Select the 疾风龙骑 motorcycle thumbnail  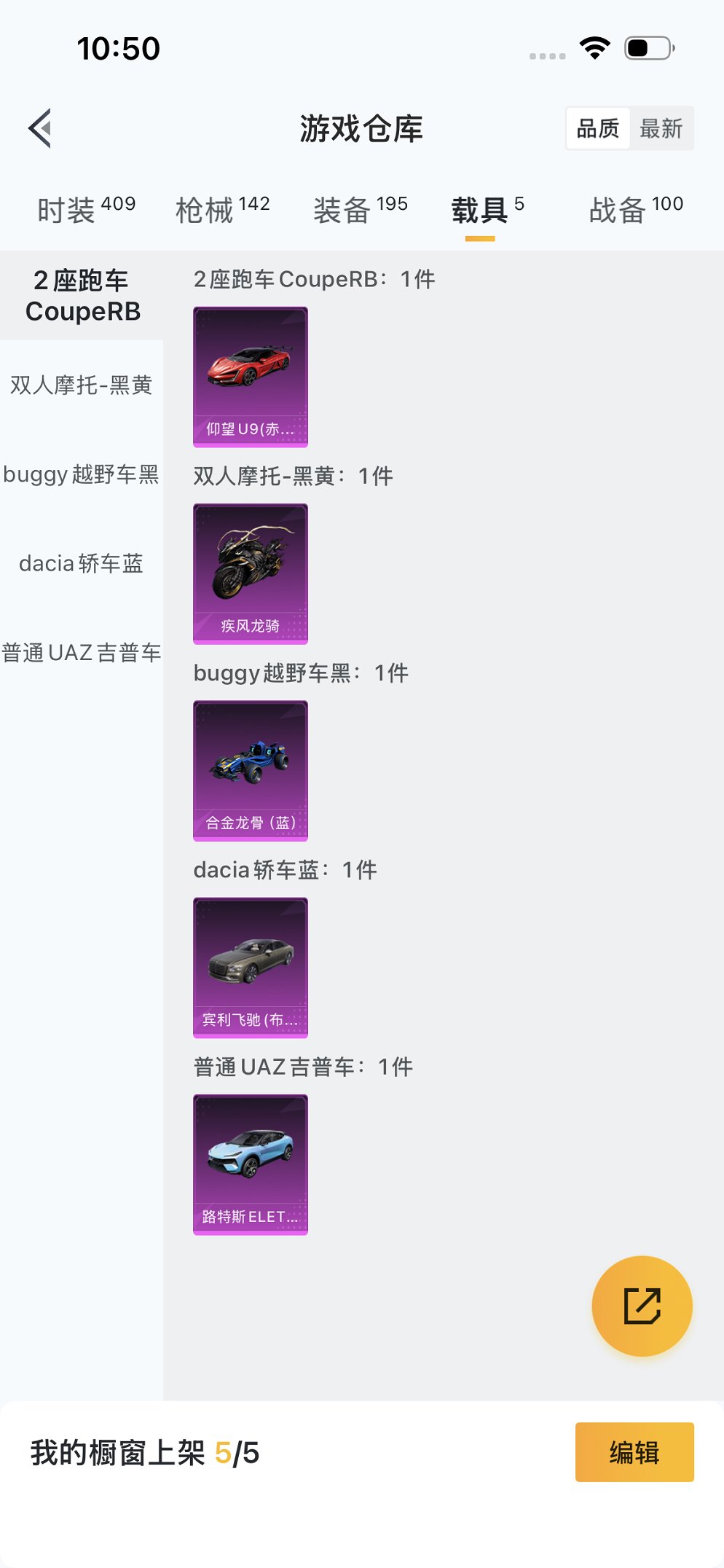point(251,573)
